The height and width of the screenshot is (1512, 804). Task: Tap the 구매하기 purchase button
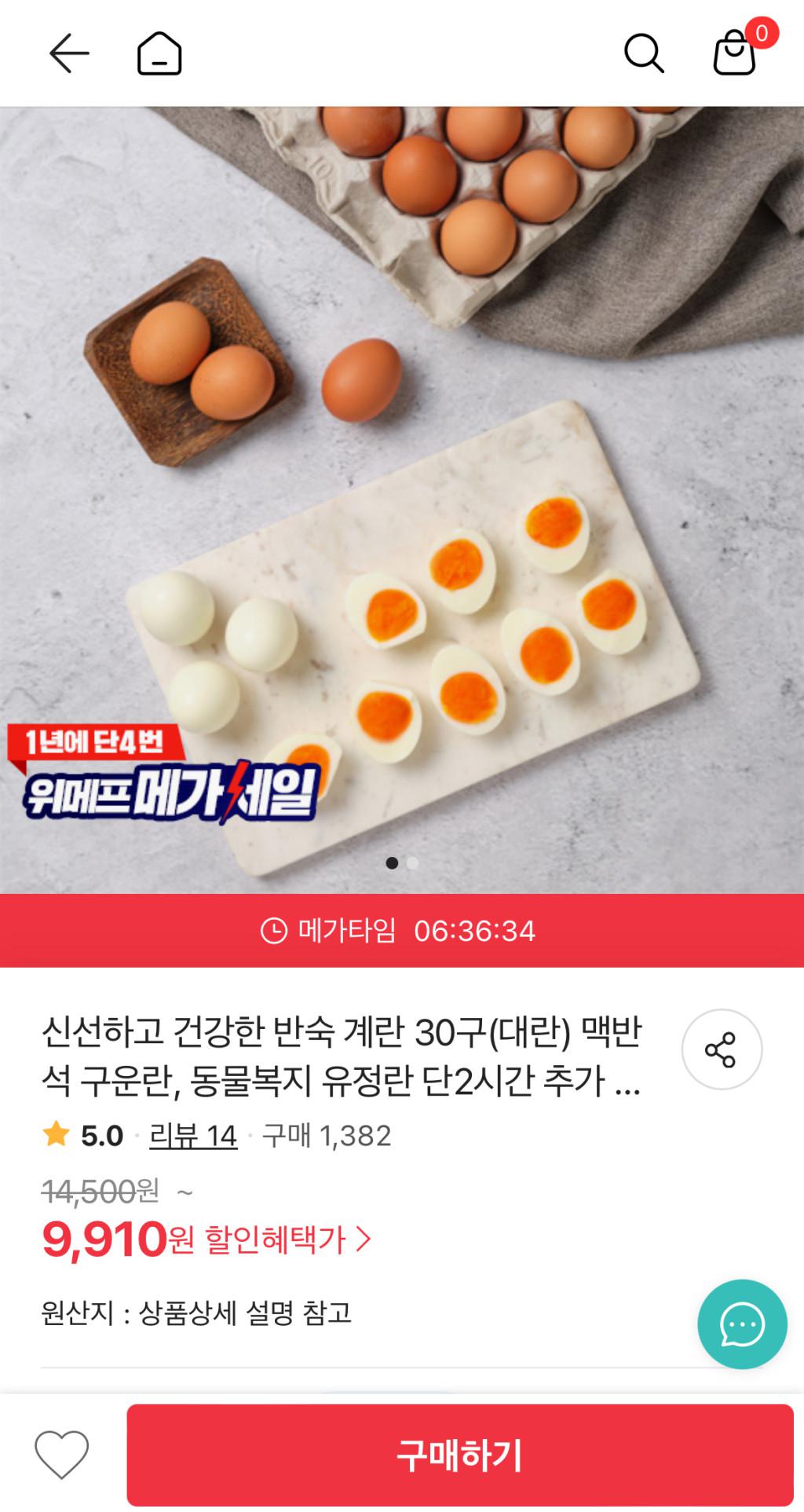pos(460,1455)
